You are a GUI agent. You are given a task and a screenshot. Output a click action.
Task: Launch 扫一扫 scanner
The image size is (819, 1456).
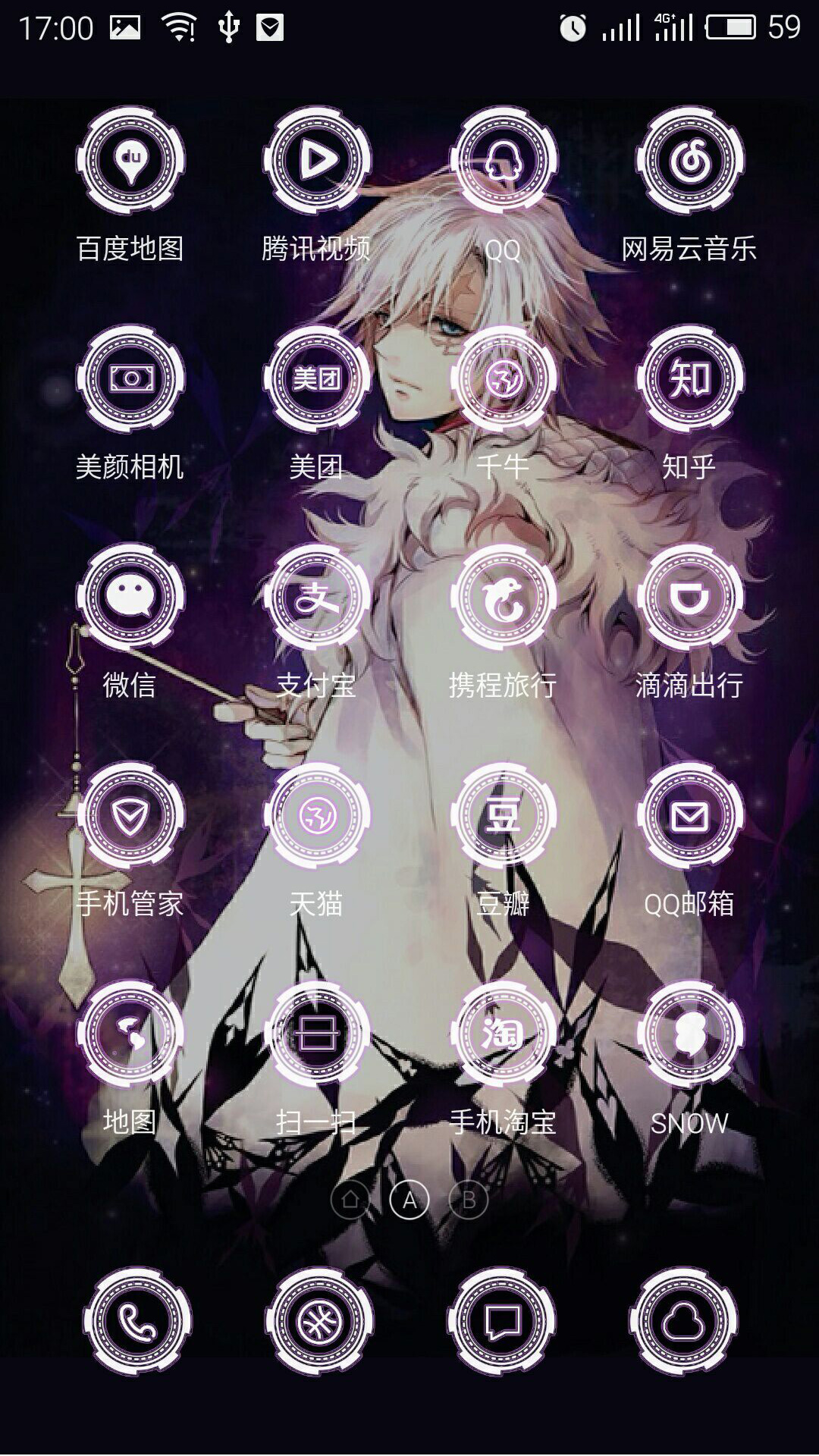317,1034
